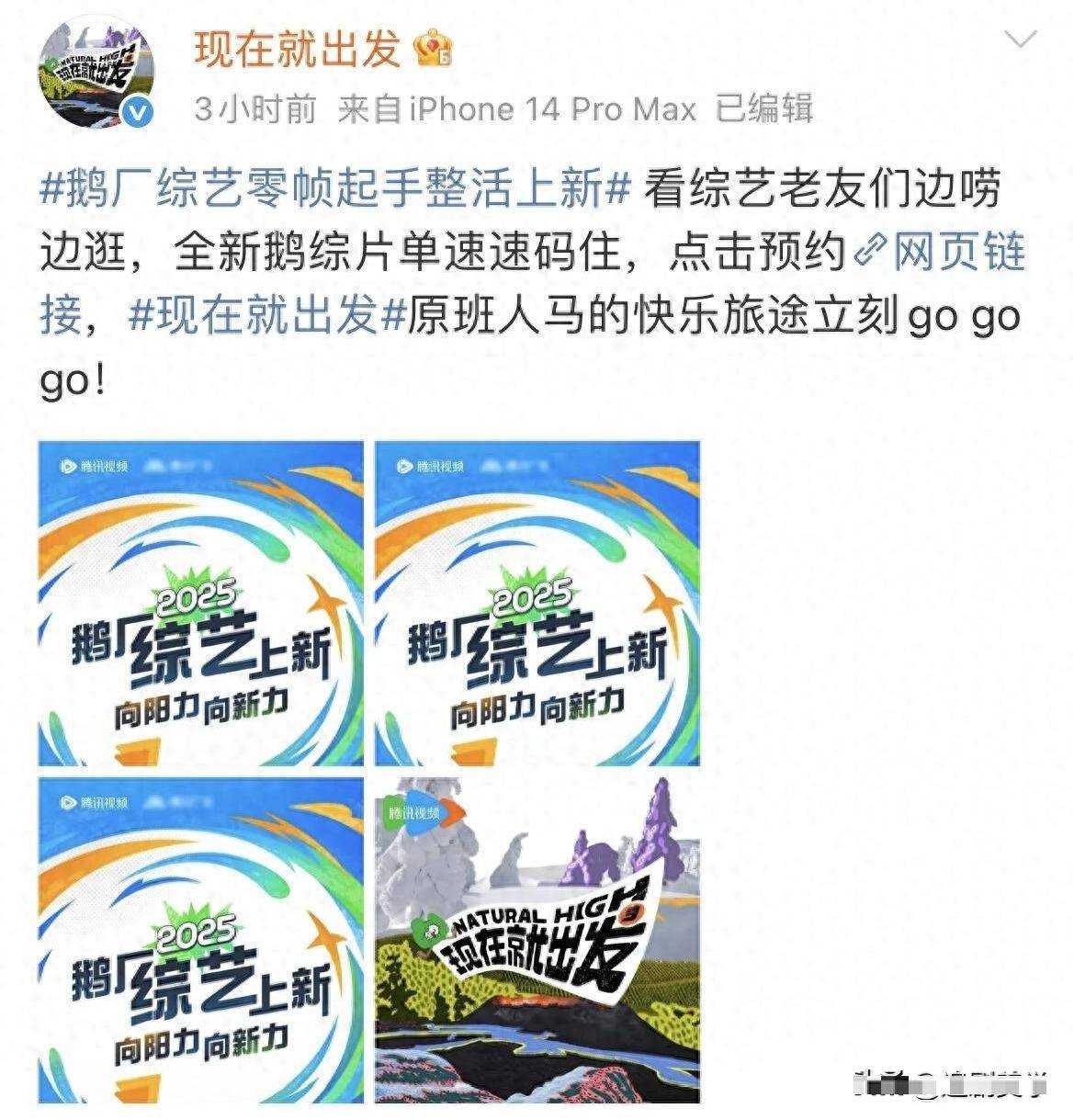Open the 网页链接 web link
Viewport: 1074px width, 1120px height.
[x=946, y=252]
